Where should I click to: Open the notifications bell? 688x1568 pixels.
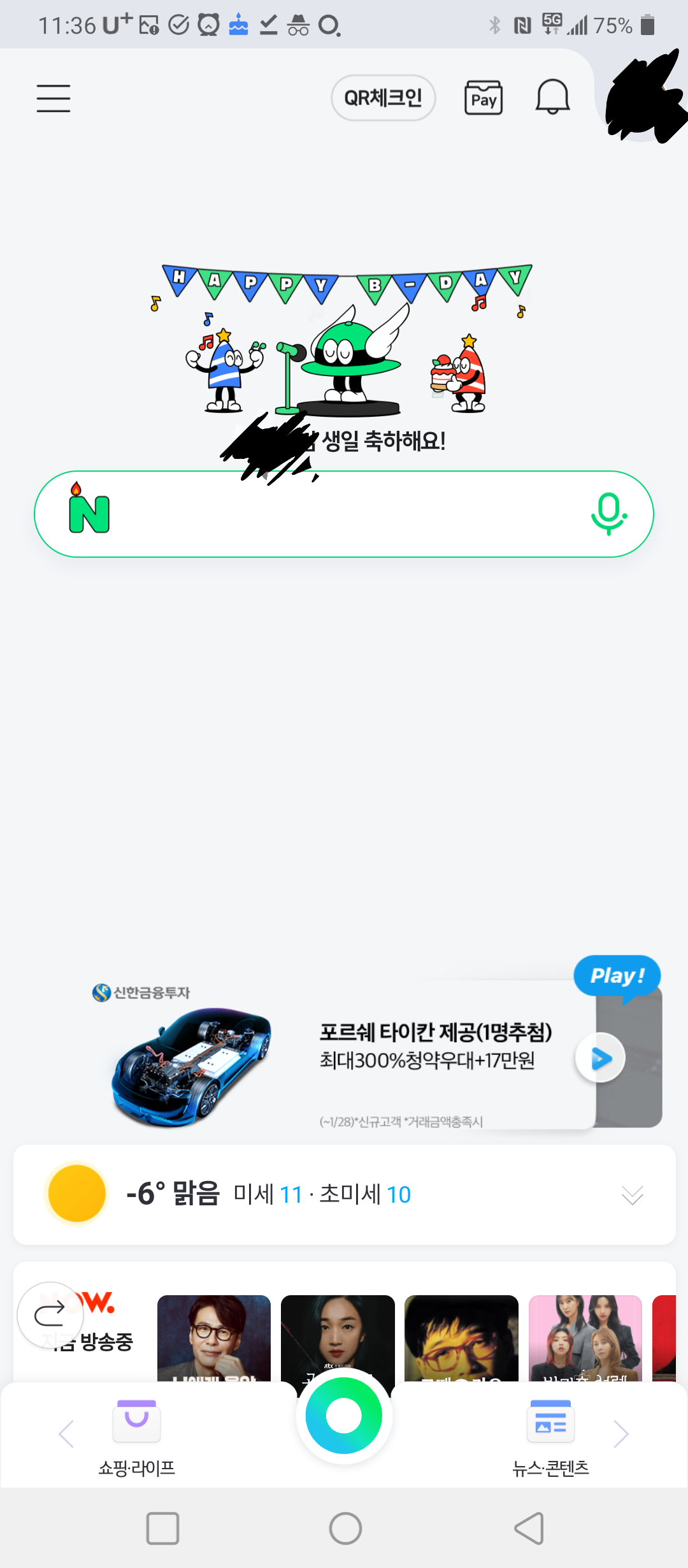tap(552, 98)
